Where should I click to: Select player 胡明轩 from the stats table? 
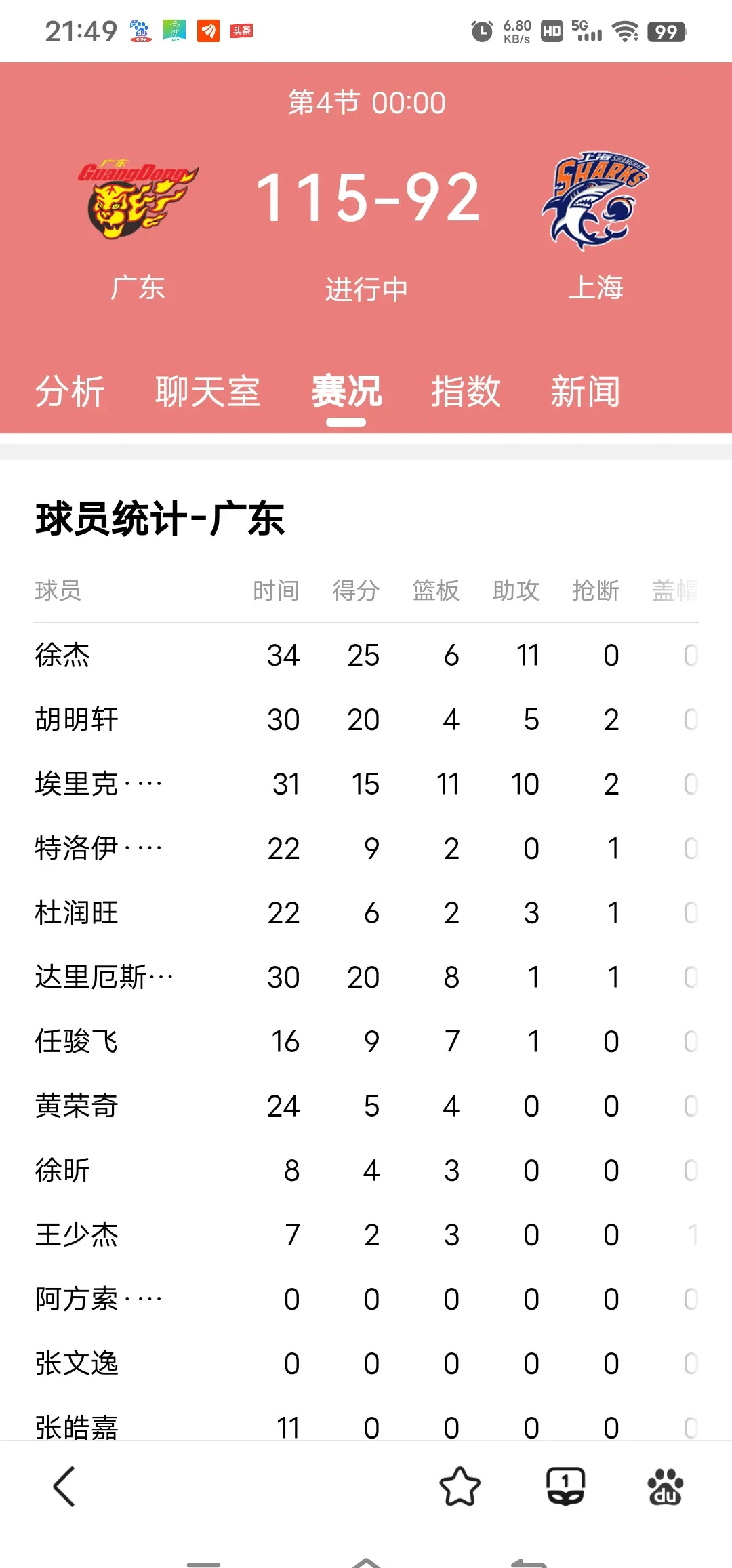(x=77, y=719)
